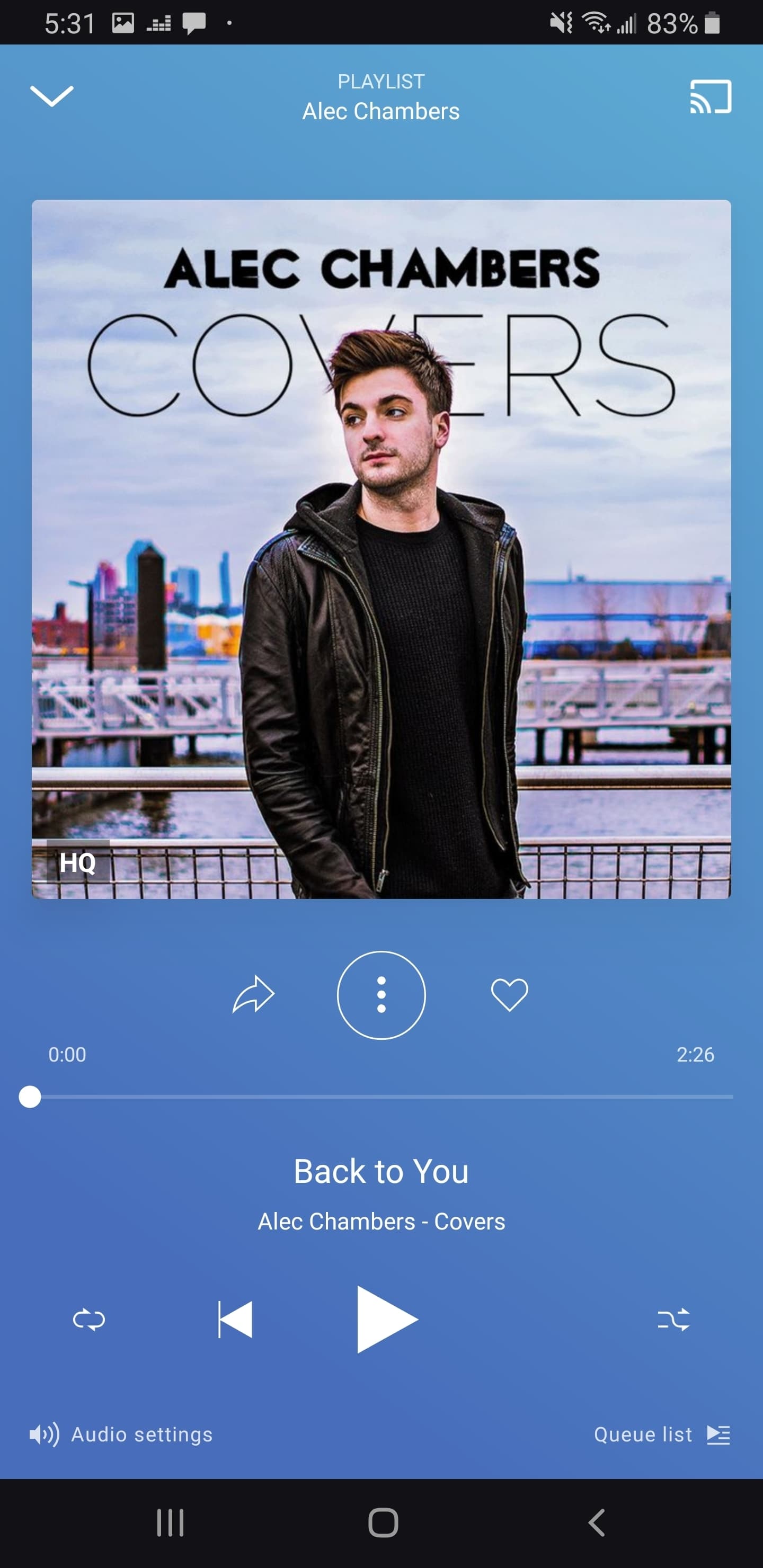
Task: Toggle shuffle mode
Action: click(673, 1319)
